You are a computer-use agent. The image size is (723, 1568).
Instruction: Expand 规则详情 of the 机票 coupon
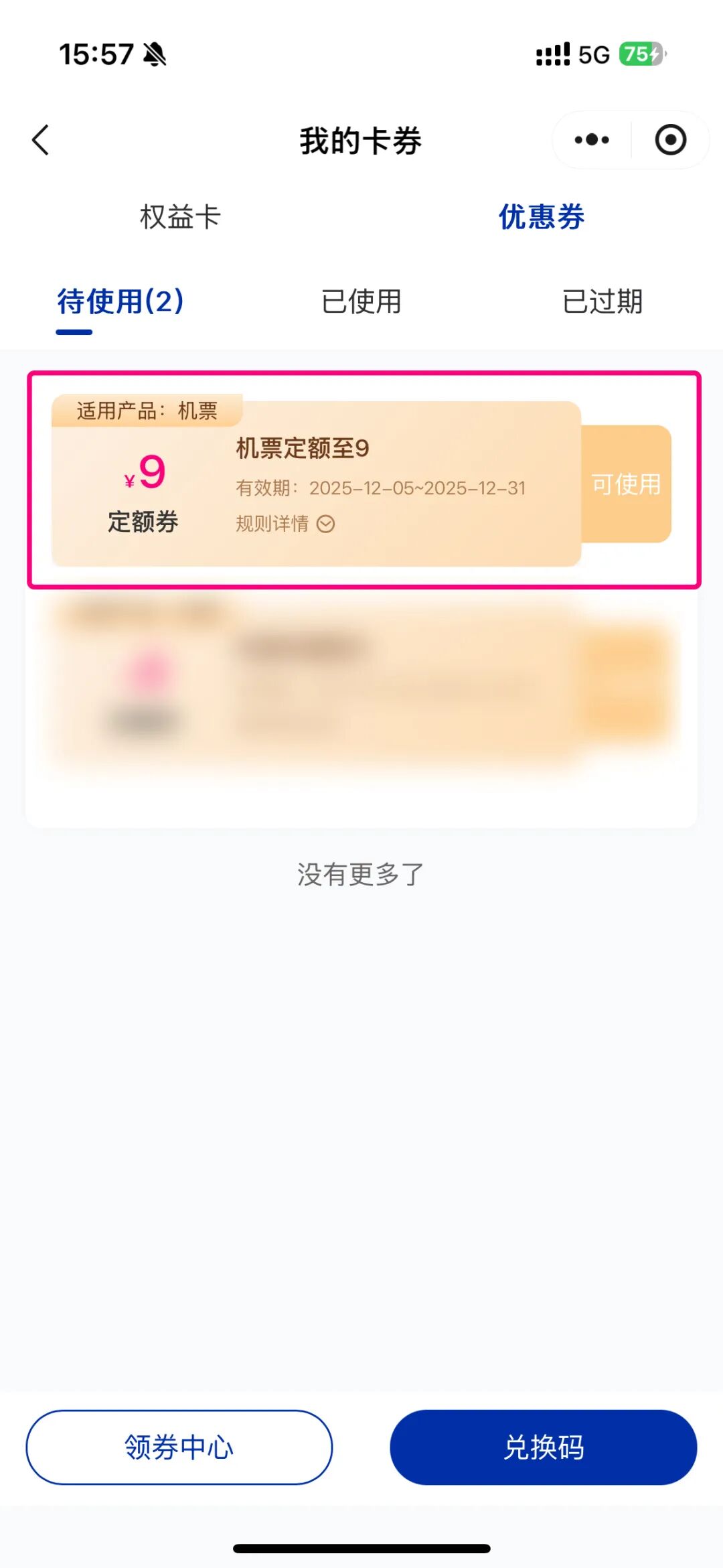[286, 524]
